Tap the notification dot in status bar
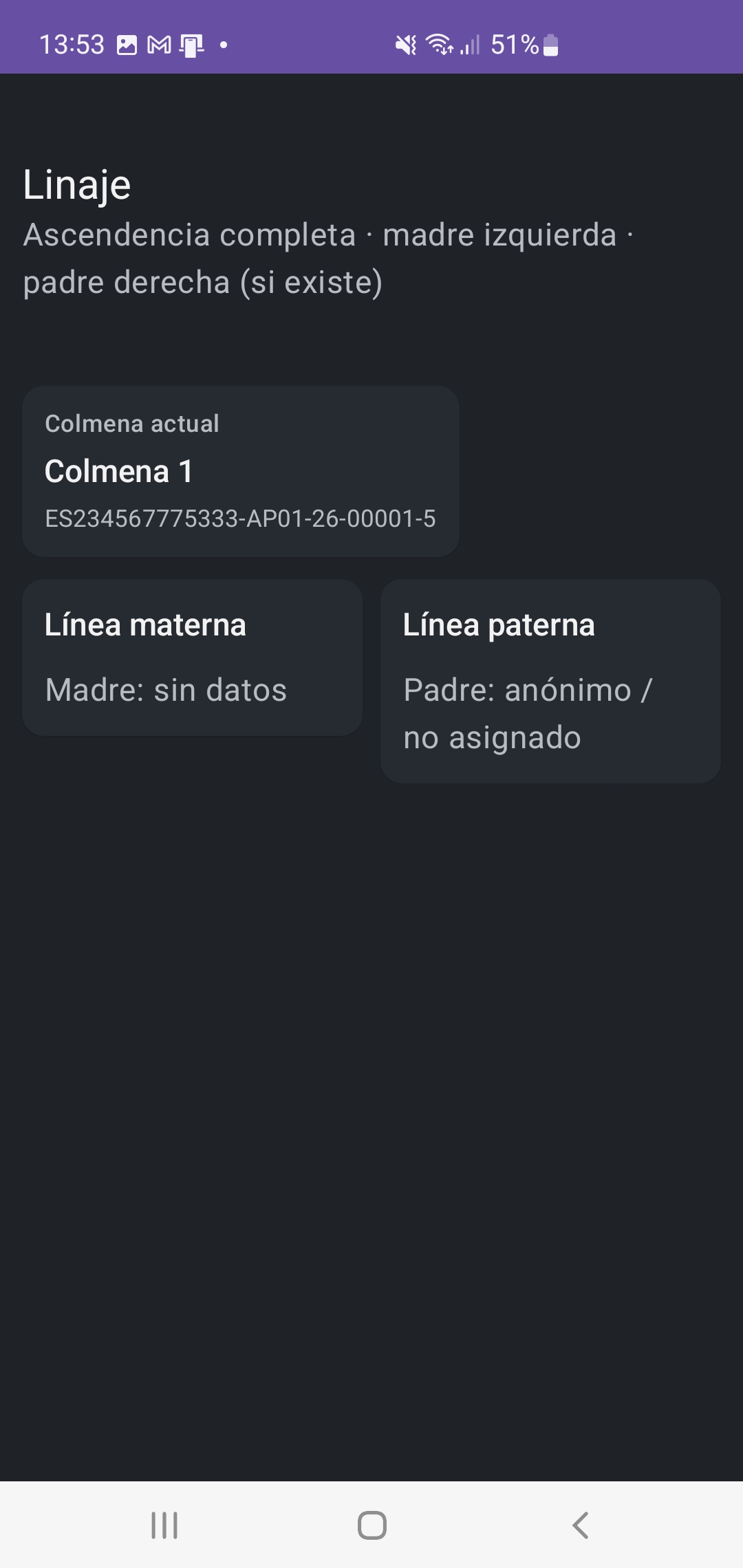 [x=222, y=45]
